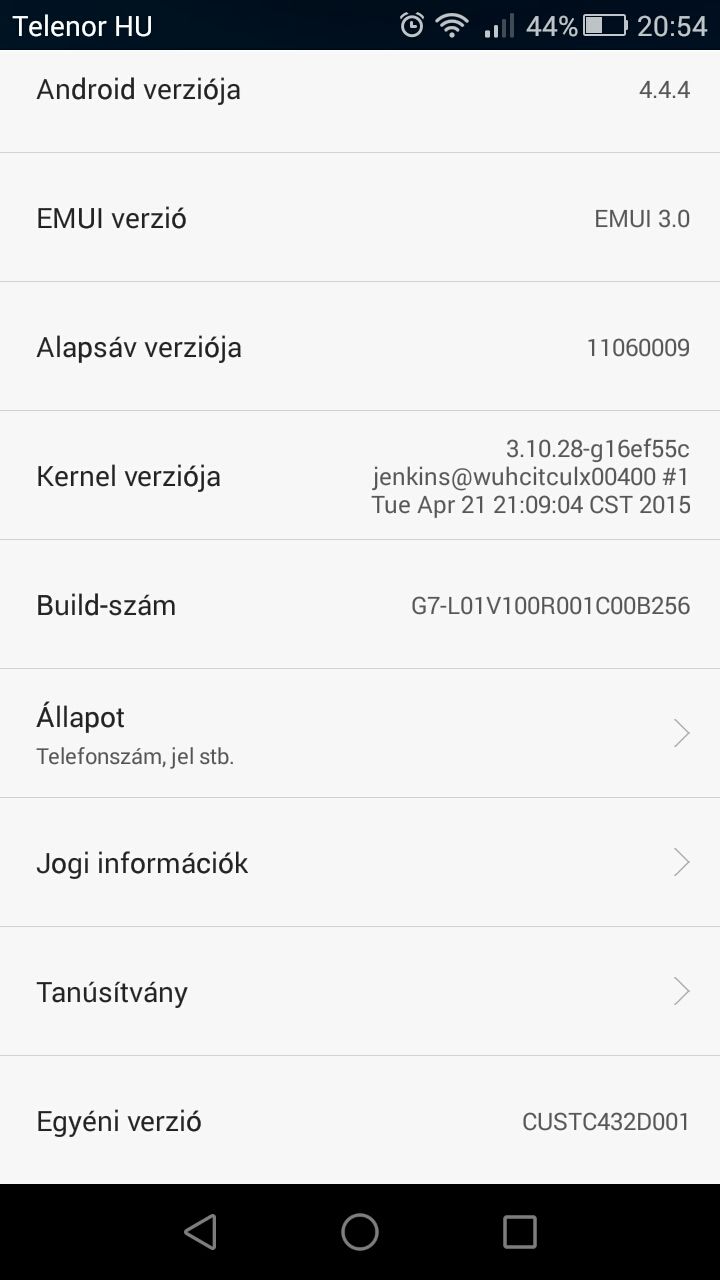Viewport: 720px width, 1280px height.
Task: Open the recent apps square button
Action: (x=519, y=1232)
